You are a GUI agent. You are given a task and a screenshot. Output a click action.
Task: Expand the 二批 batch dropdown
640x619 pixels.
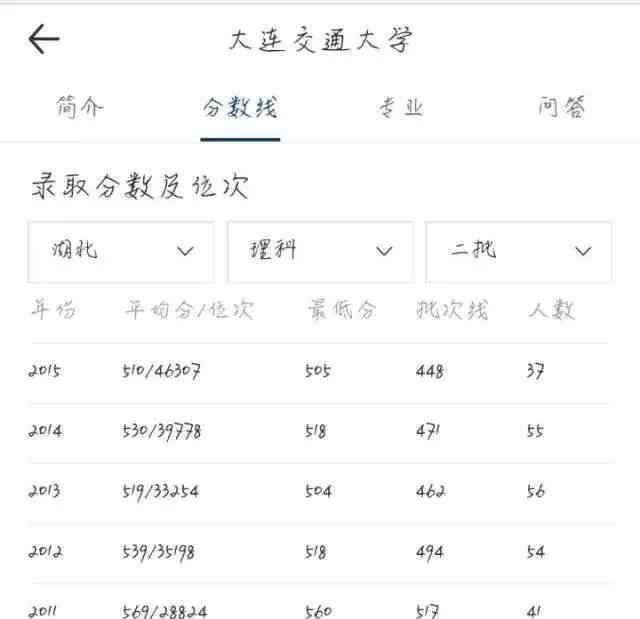point(518,251)
